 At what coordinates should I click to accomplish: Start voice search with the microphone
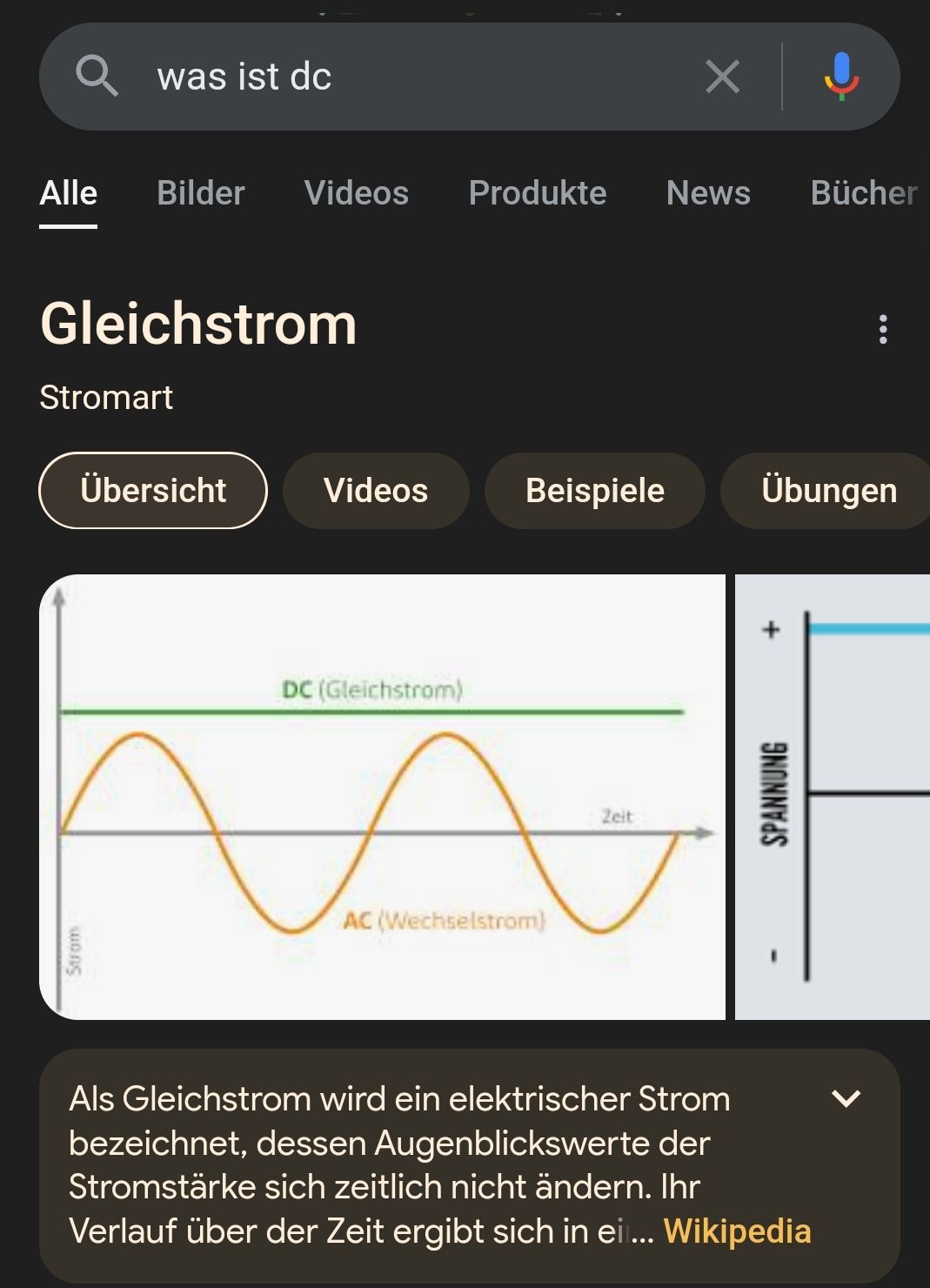[841, 77]
